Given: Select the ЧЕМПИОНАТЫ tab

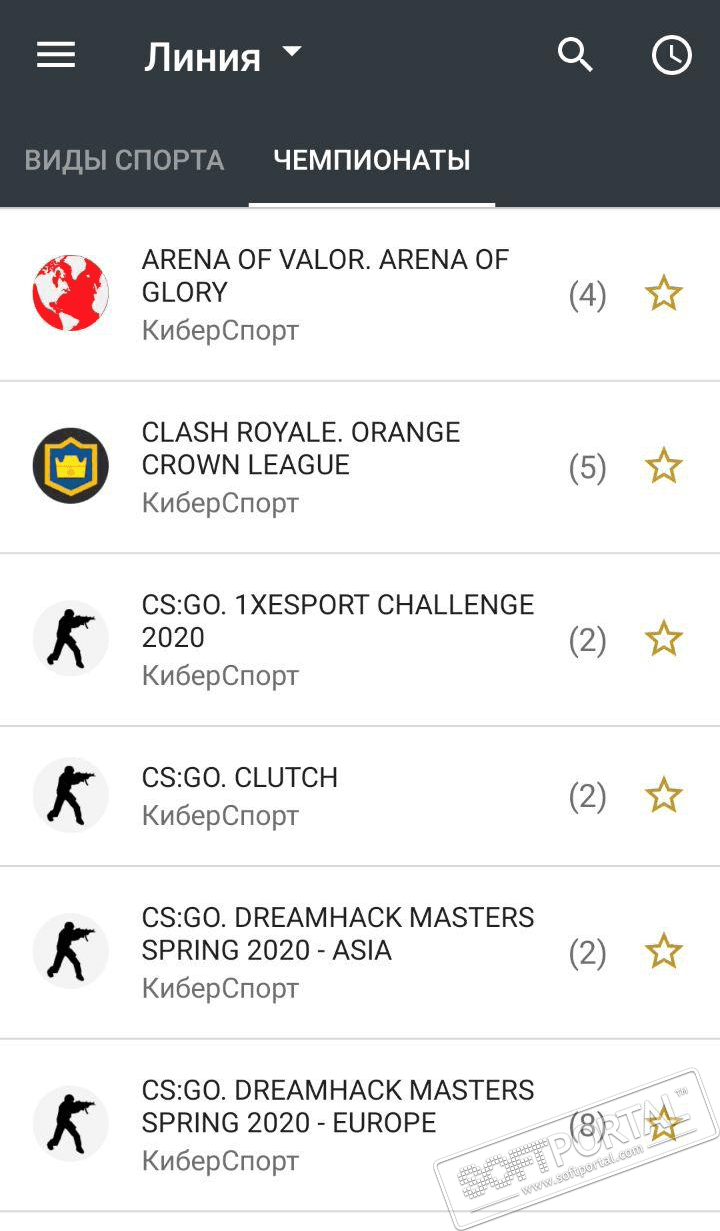Looking at the screenshot, I should point(372,160).
